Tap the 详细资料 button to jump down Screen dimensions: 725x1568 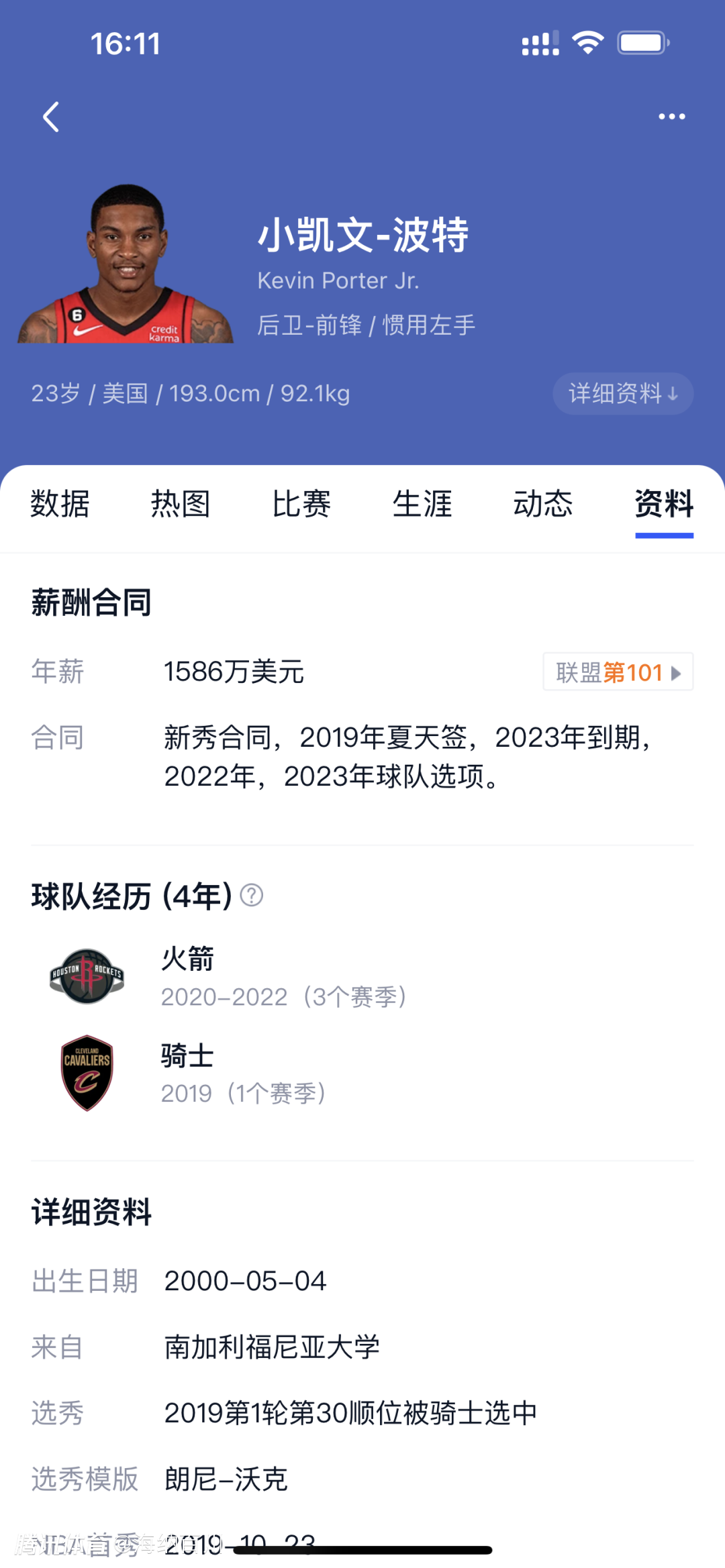click(x=622, y=394)
